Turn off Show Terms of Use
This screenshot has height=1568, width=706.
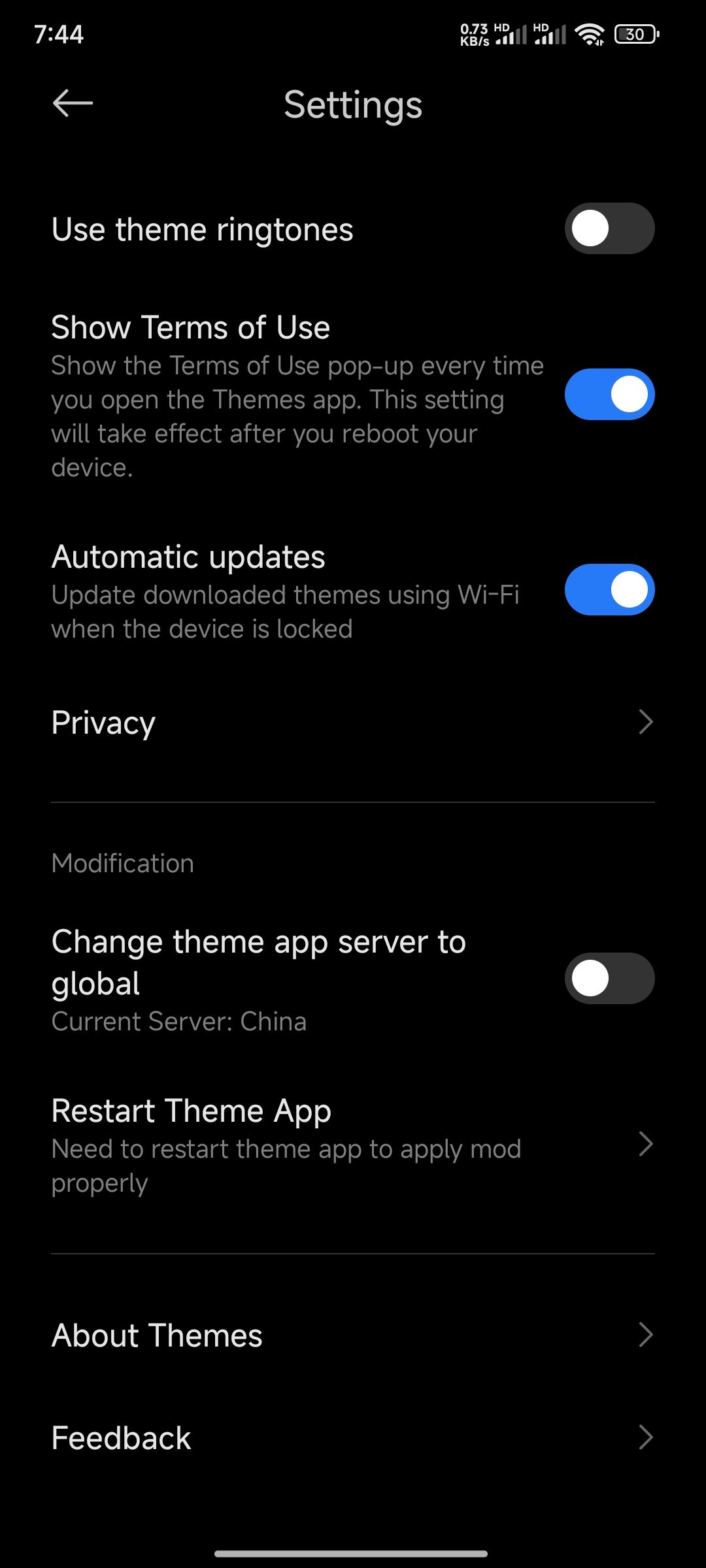pos(609,395)
